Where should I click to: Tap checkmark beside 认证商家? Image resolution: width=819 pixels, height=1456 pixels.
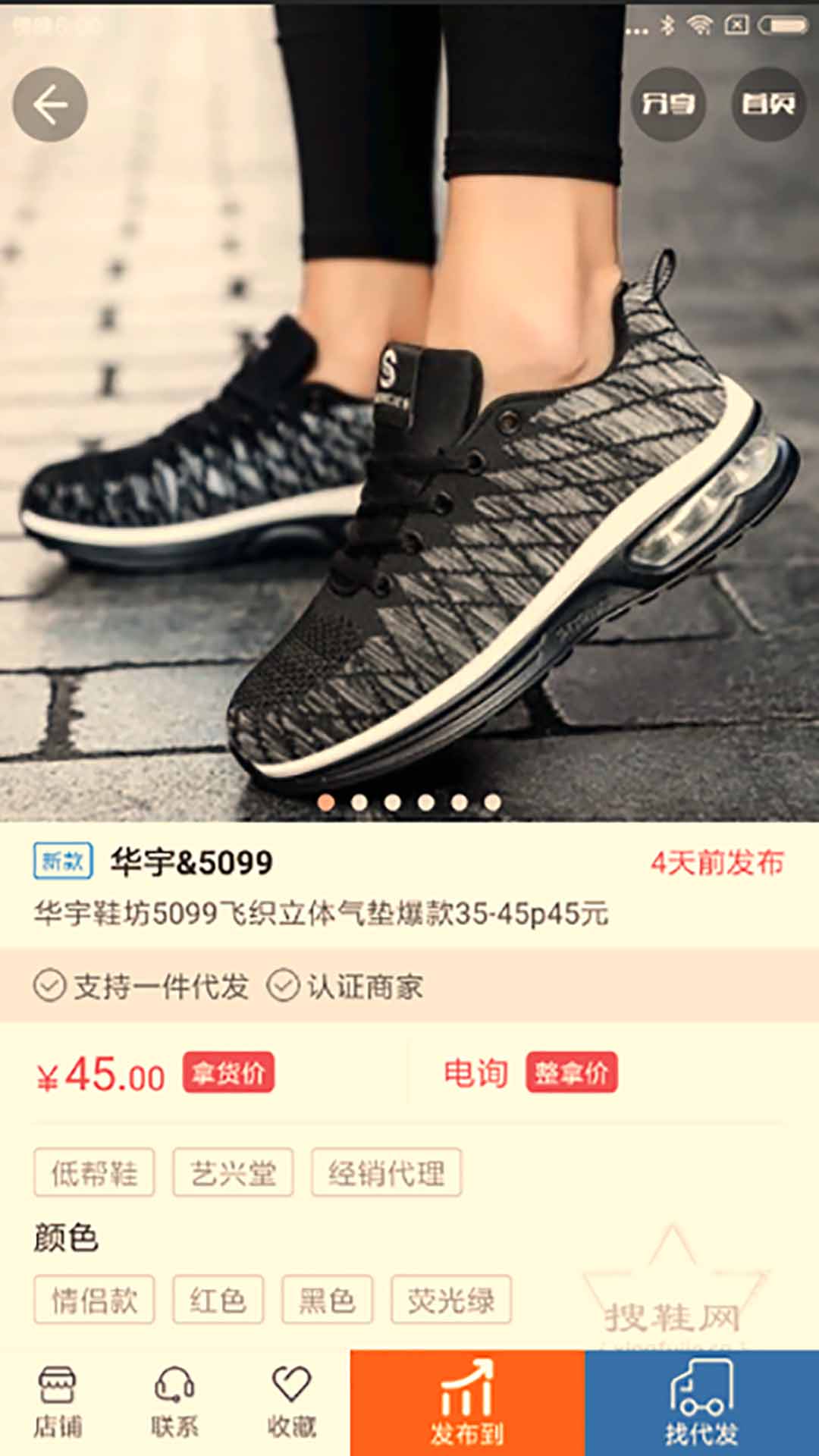tap(284, 986)
